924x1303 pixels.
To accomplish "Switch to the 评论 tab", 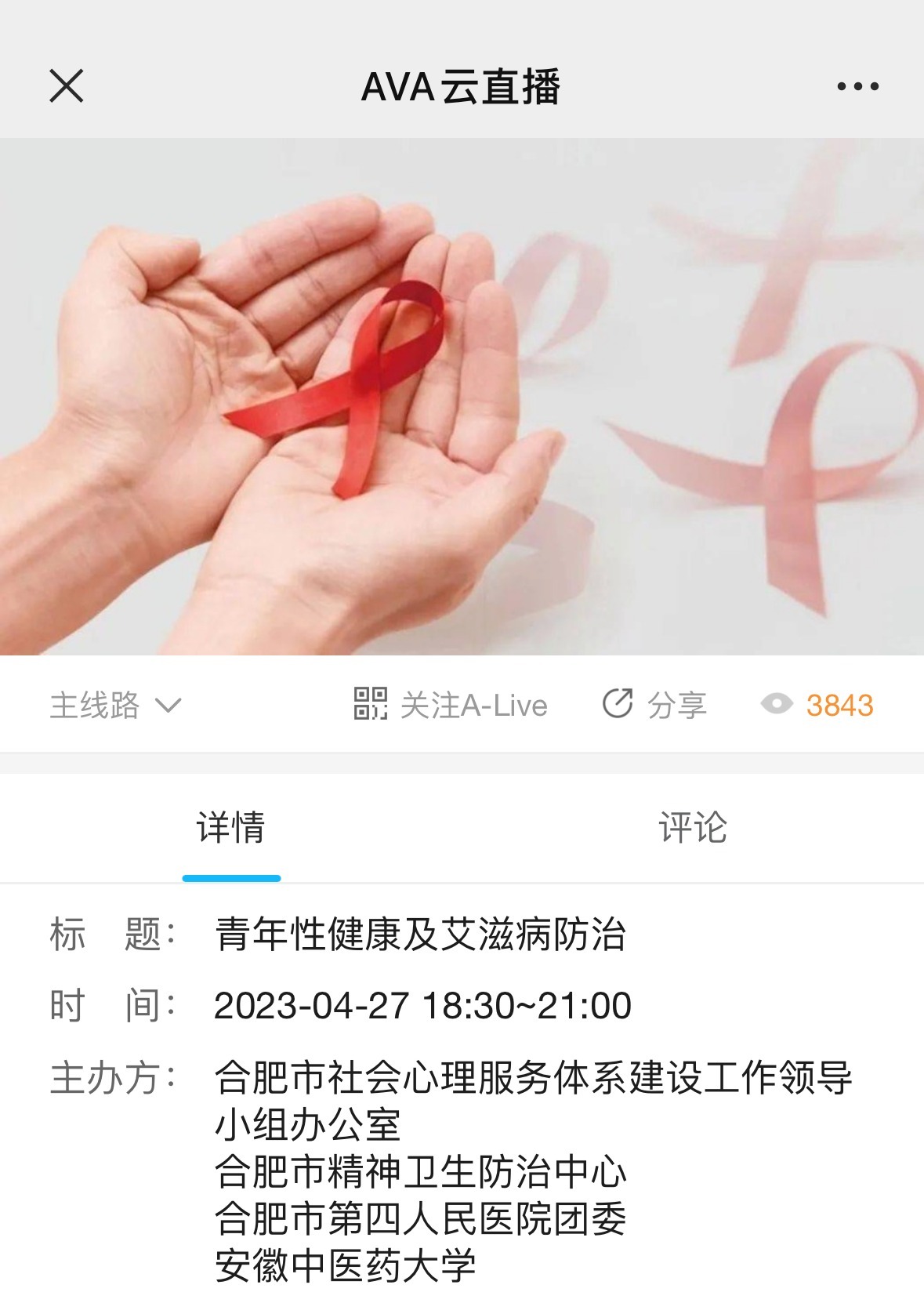I will click(693, 828).
